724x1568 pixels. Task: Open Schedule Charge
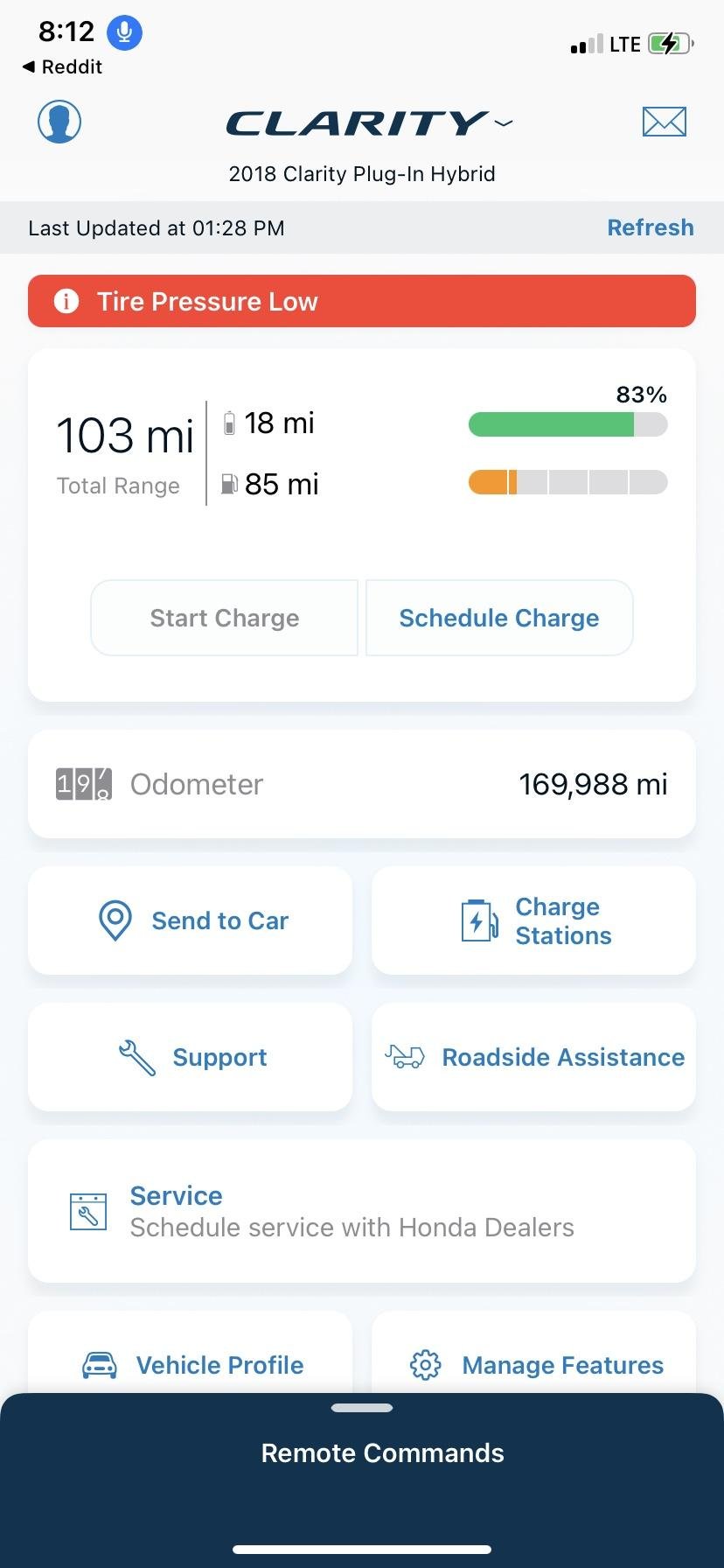(x=498, y=618)
